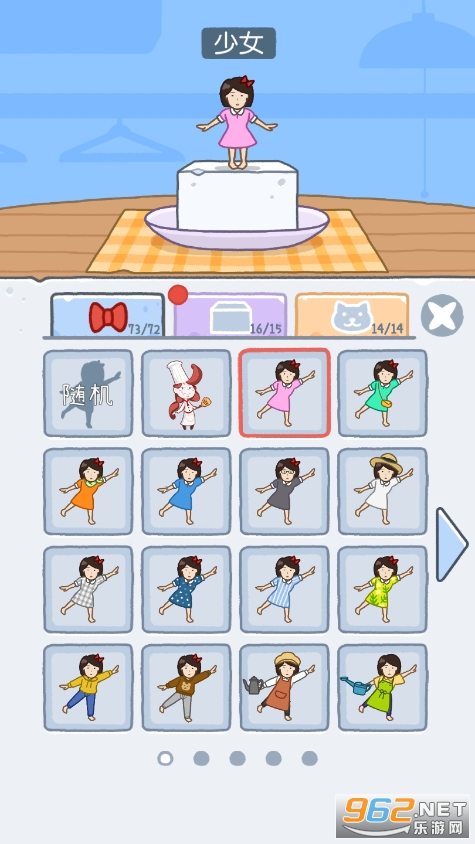Open the purple tofu block tab
Viewport: 475px width, 844px height.
230,315
